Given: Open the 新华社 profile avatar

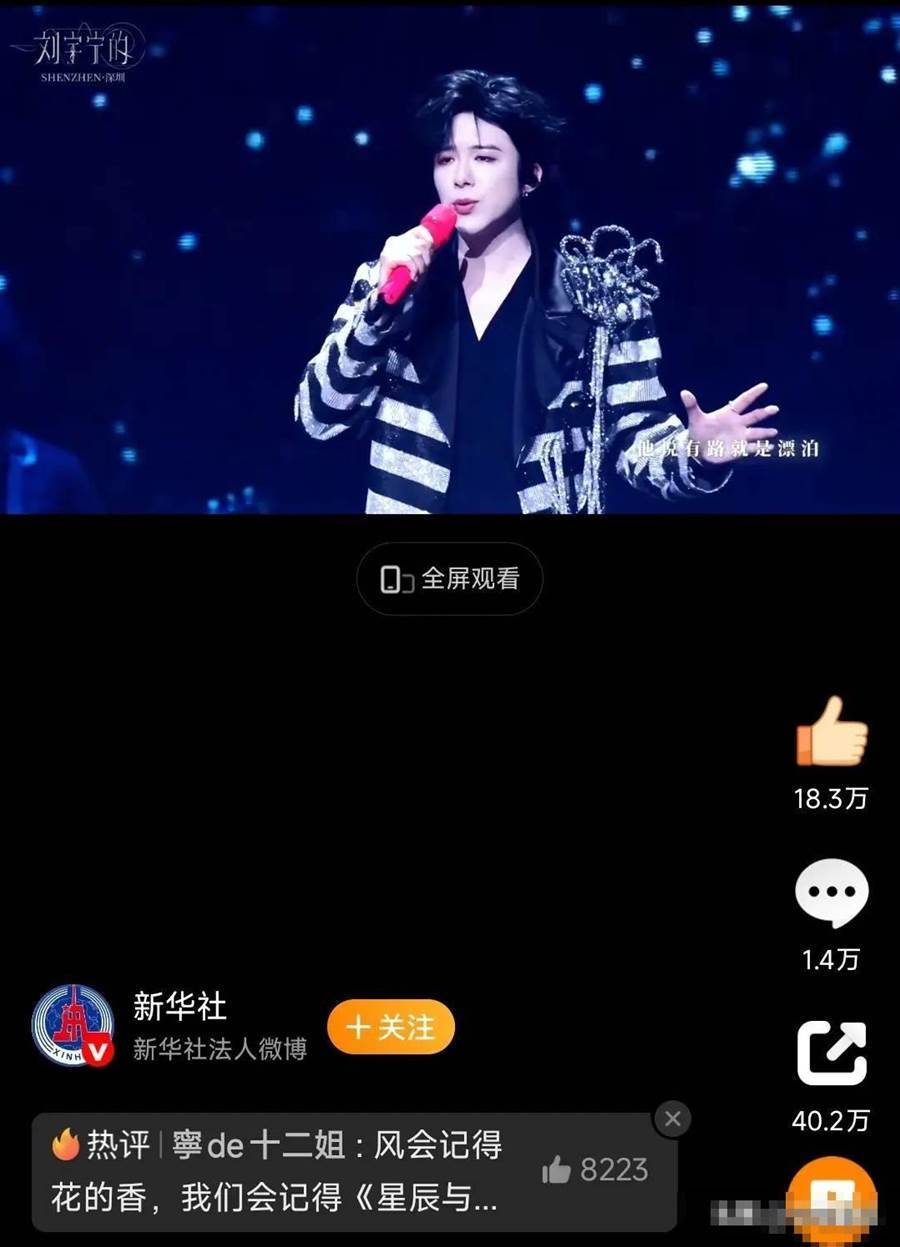Looking at the screenshot, I should 72,1026.
